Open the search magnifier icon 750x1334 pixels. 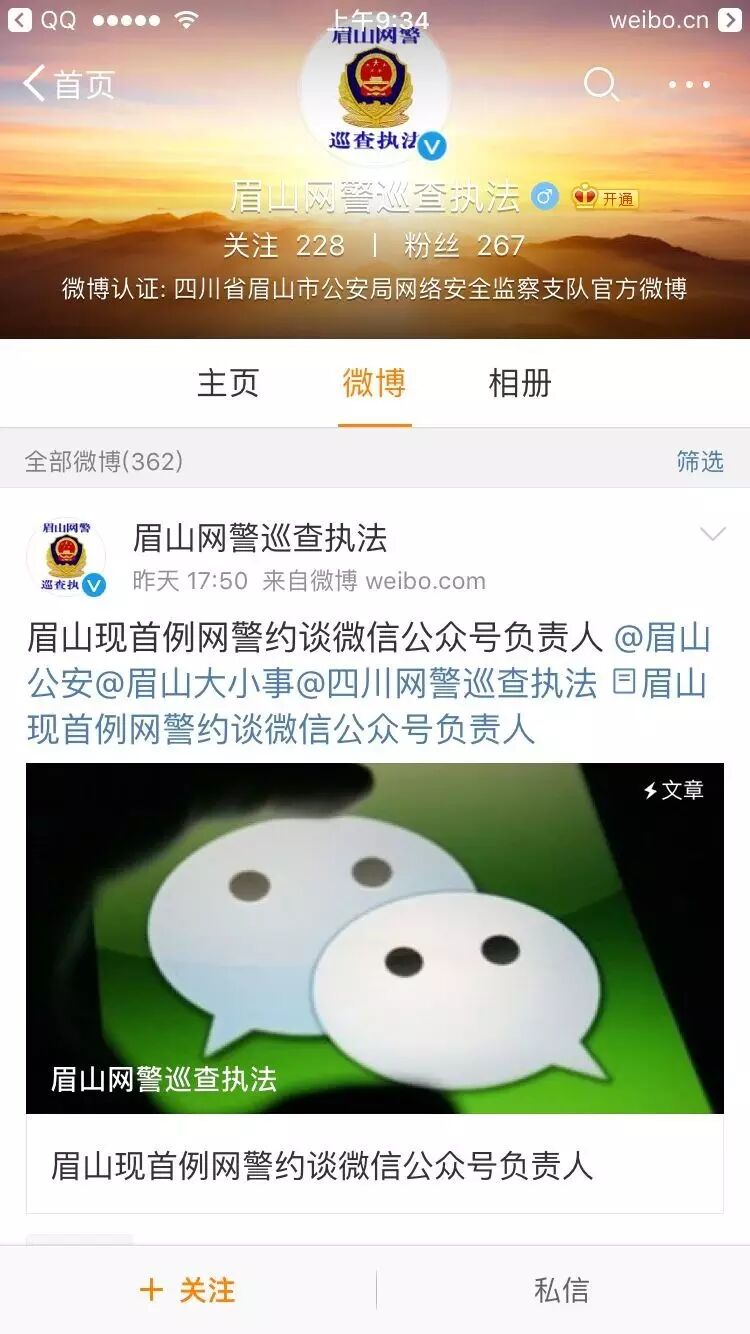click(601, 85)
